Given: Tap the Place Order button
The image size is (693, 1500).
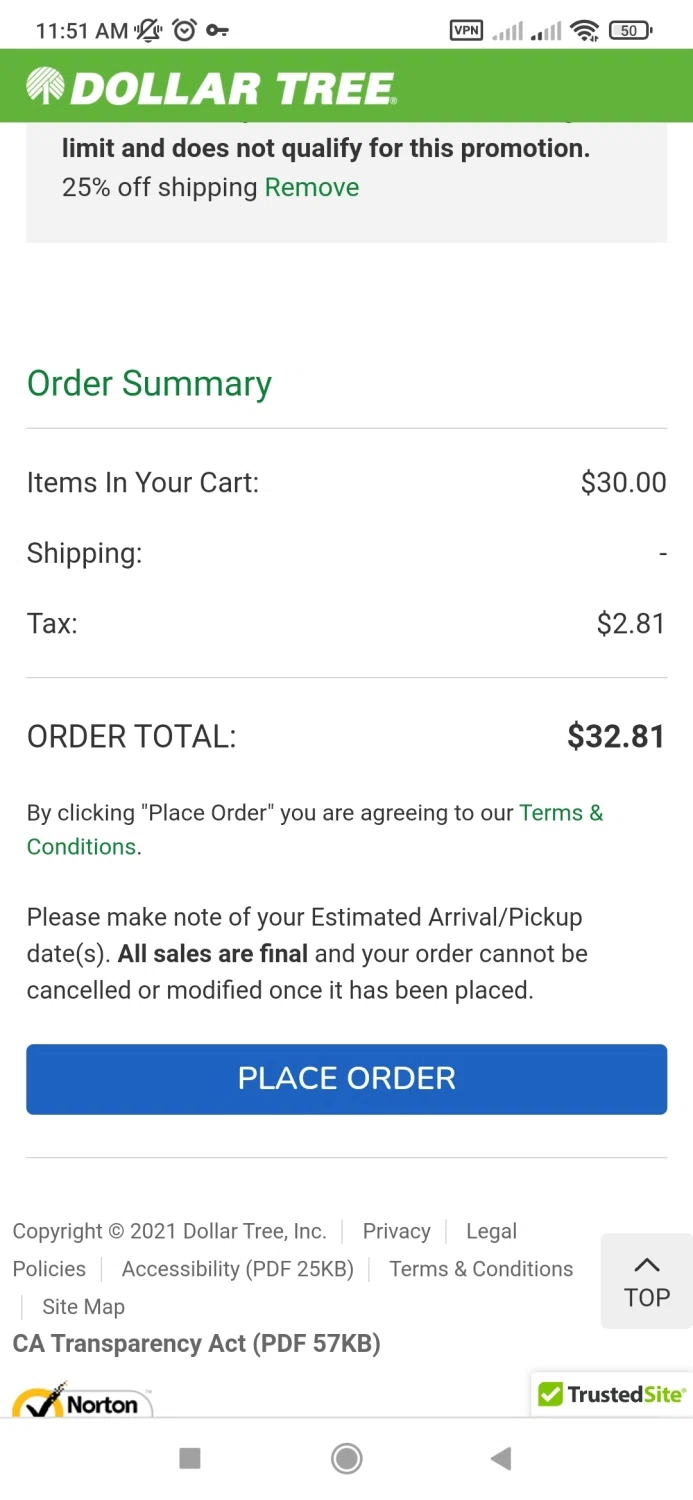Looking at the screenshot, I should [x=346, y=1078].
